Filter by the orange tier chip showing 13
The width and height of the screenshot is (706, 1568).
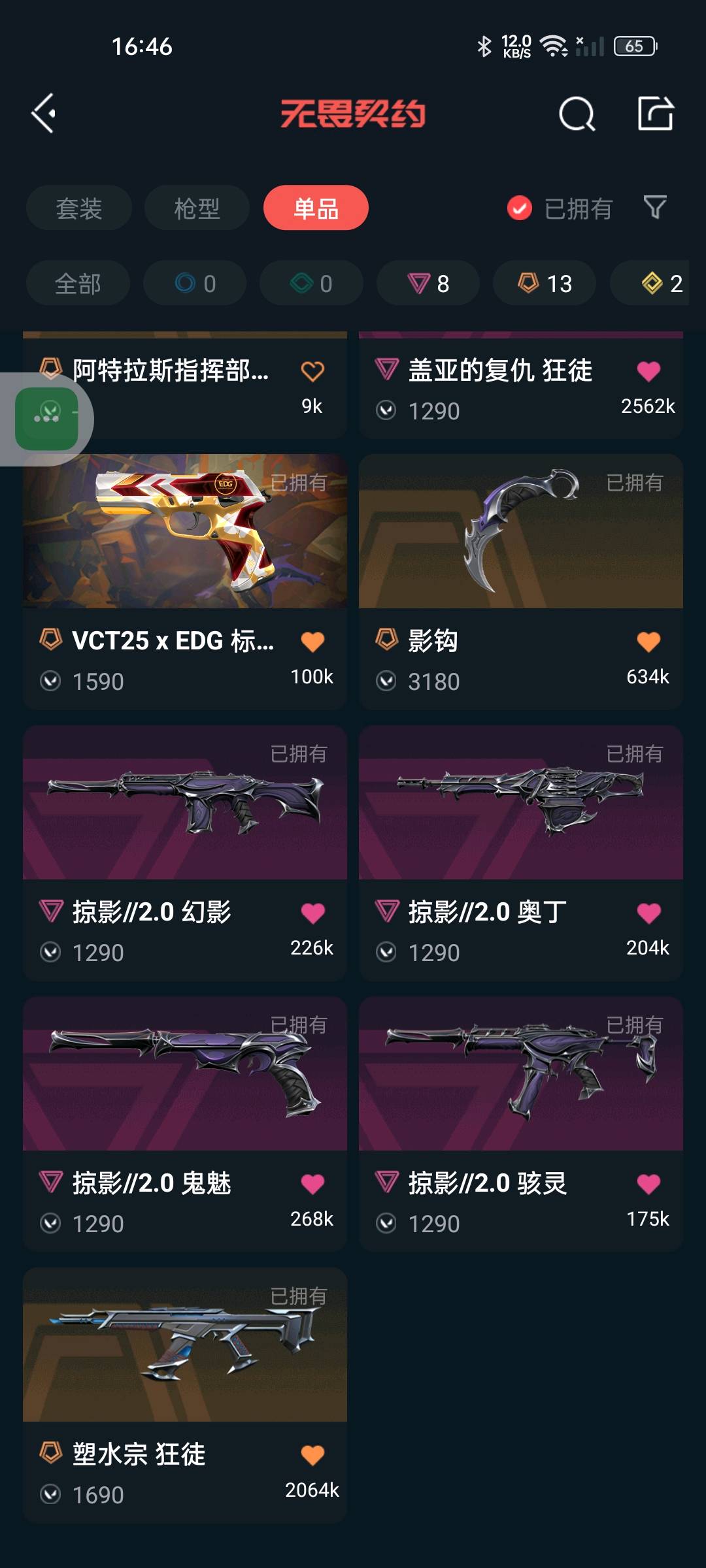click(x=545, y=284)
